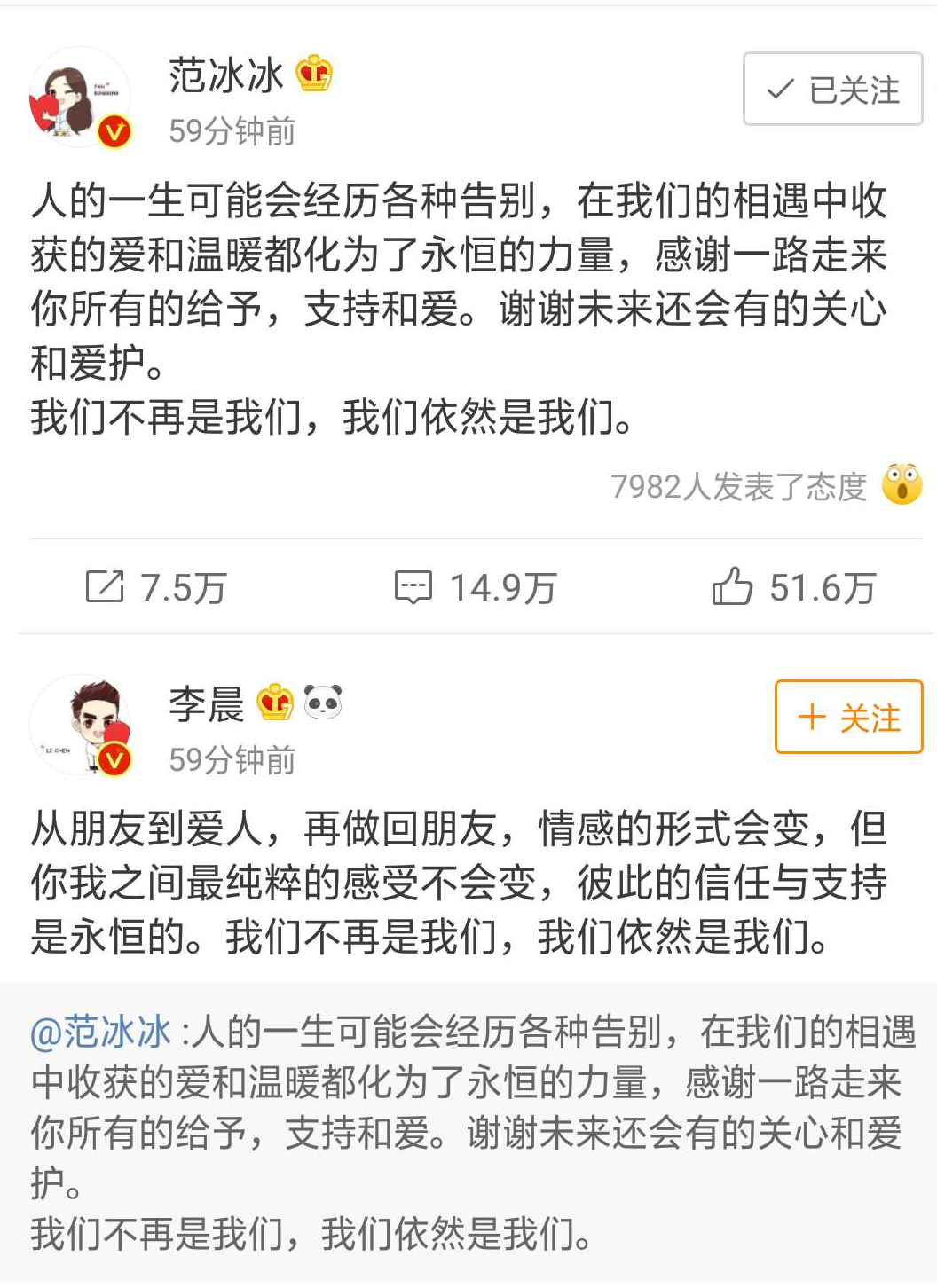Open comments on 范冰冰's post (14.9万)
Image resolution: width=937 pixels, height=1288 pixels.
click(476, 587)
